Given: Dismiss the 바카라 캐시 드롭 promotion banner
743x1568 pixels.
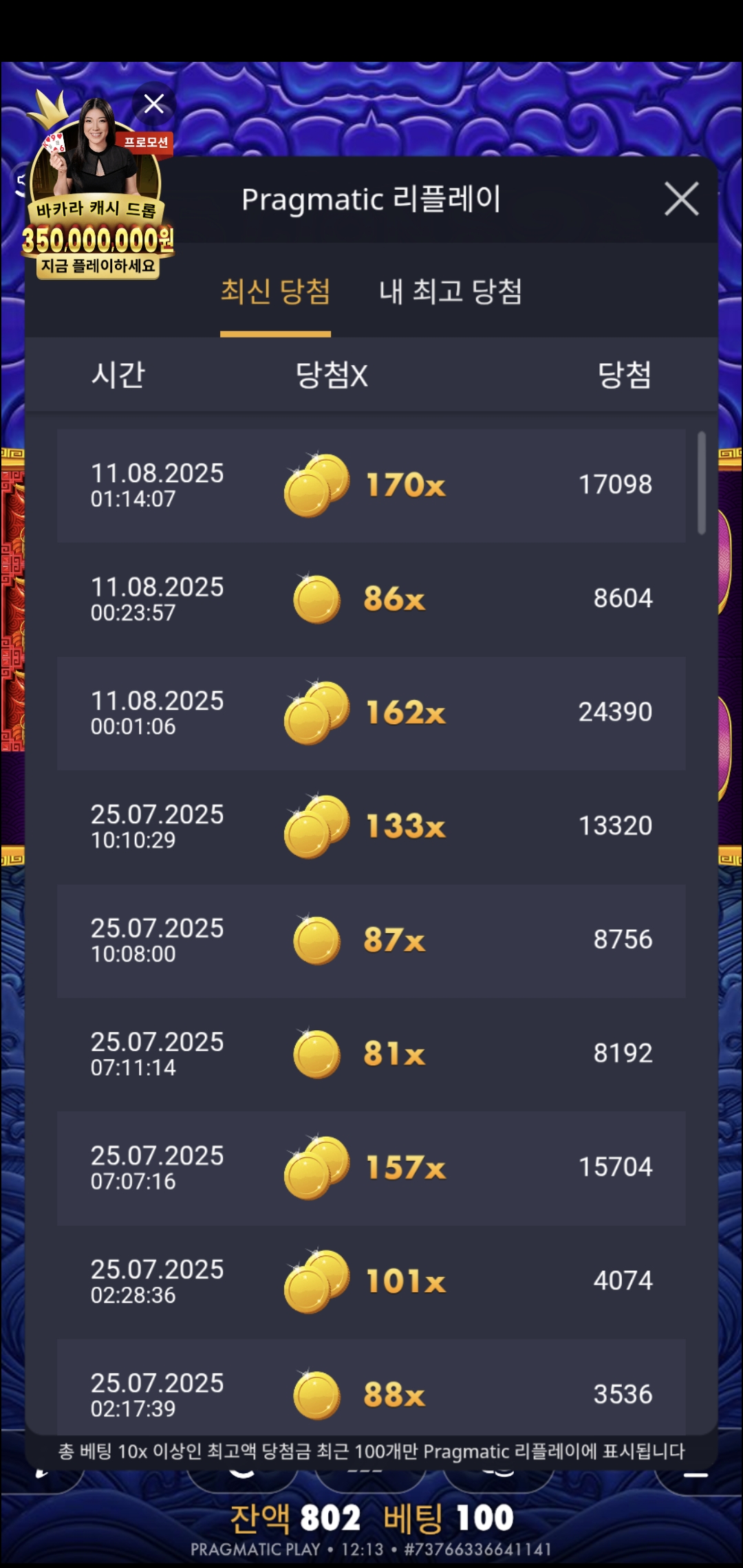Looking at the screenshot, I should point(154,104).
